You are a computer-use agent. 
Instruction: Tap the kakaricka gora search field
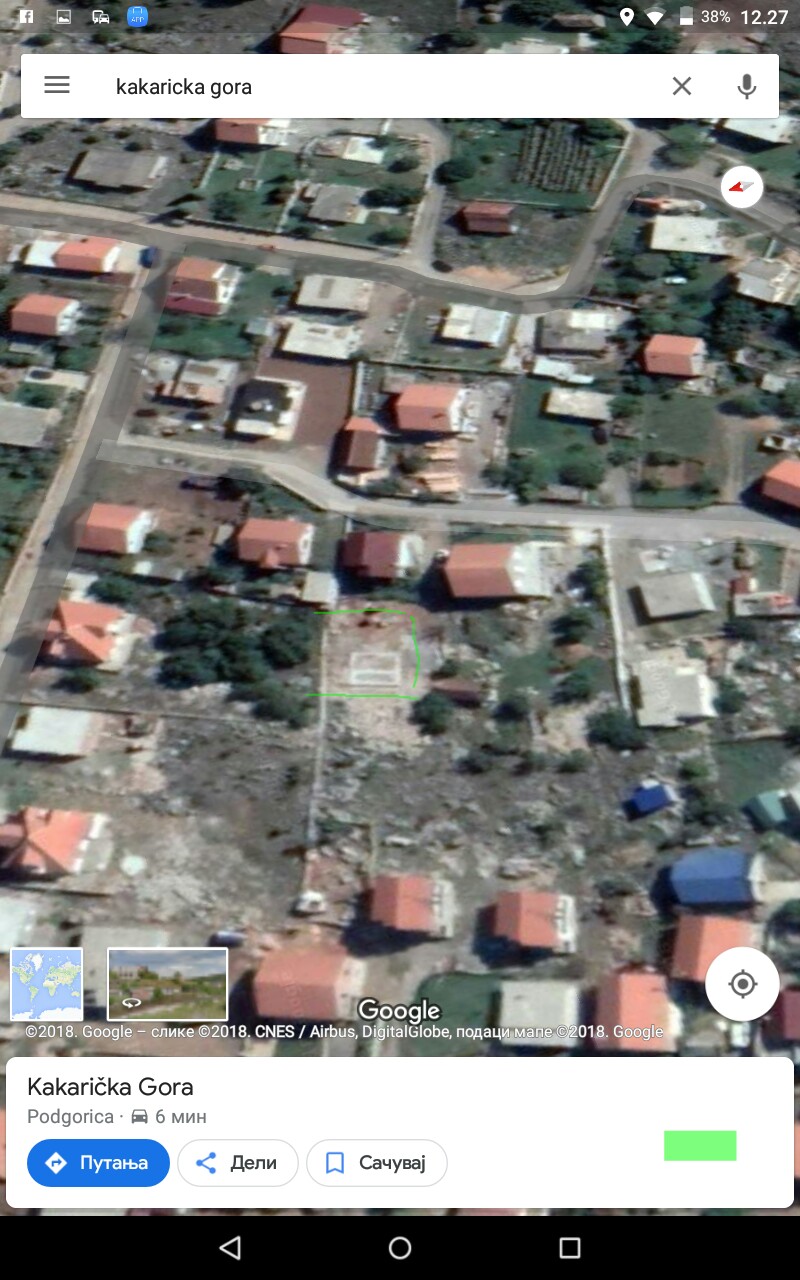coord(380,86)
